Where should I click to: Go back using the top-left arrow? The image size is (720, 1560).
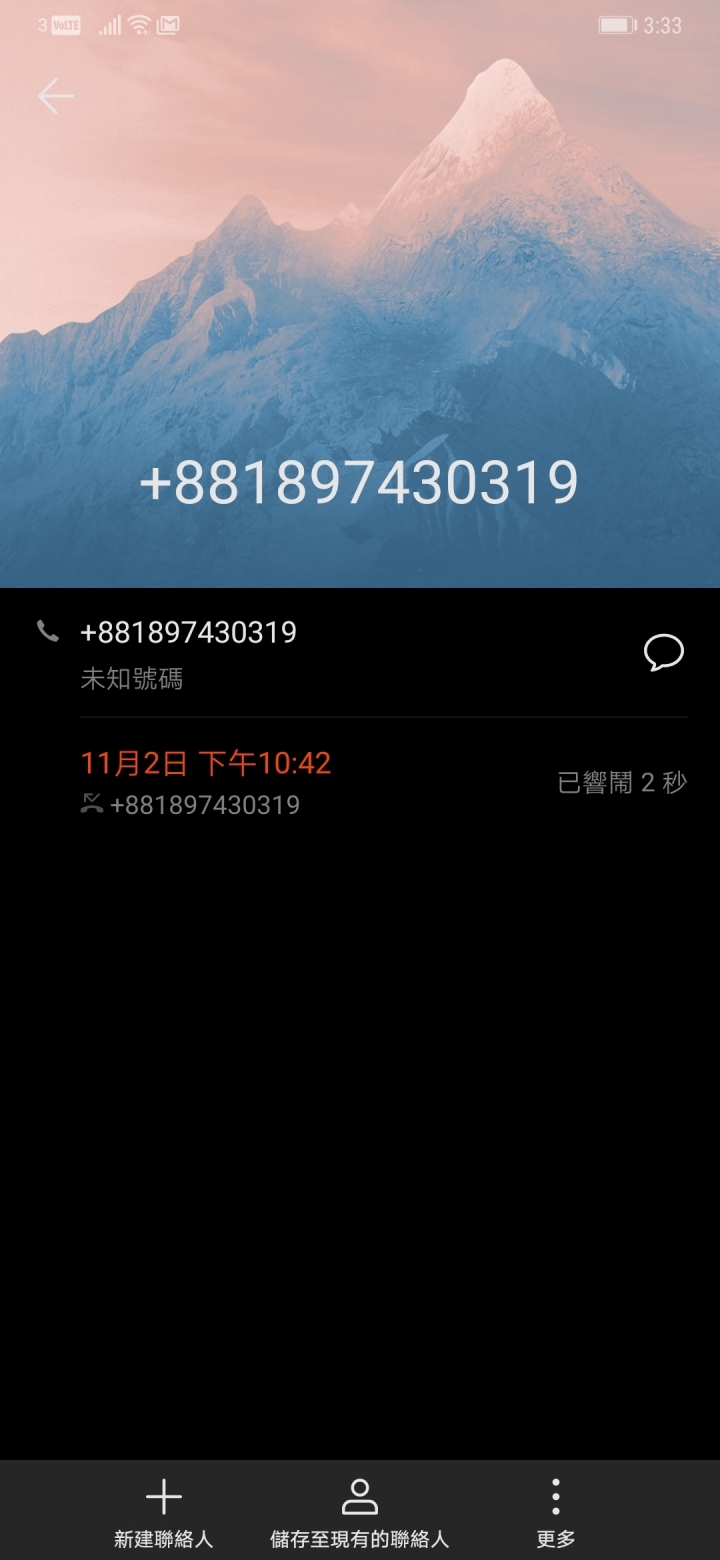click(56, 97)
